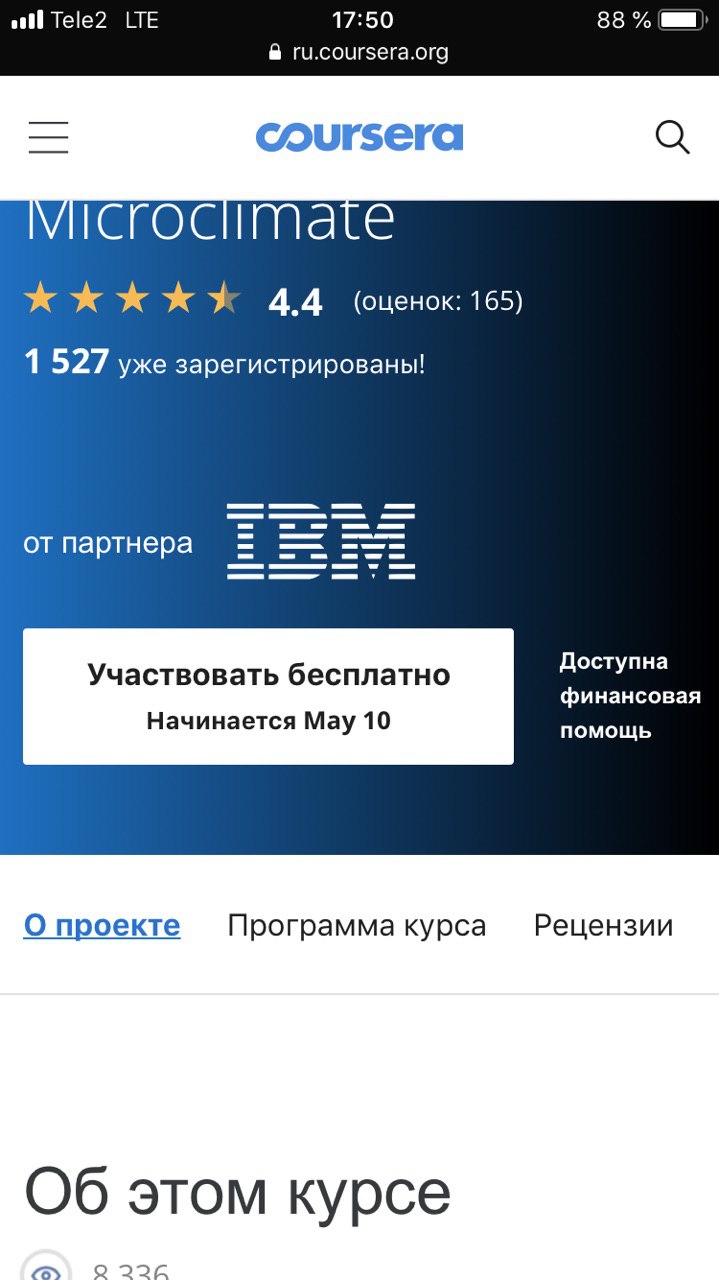Image resolution: width=719 pixels, height=1280 pixels.
Task: Switch to the Программа курса tab
Action: pos(357,925)
